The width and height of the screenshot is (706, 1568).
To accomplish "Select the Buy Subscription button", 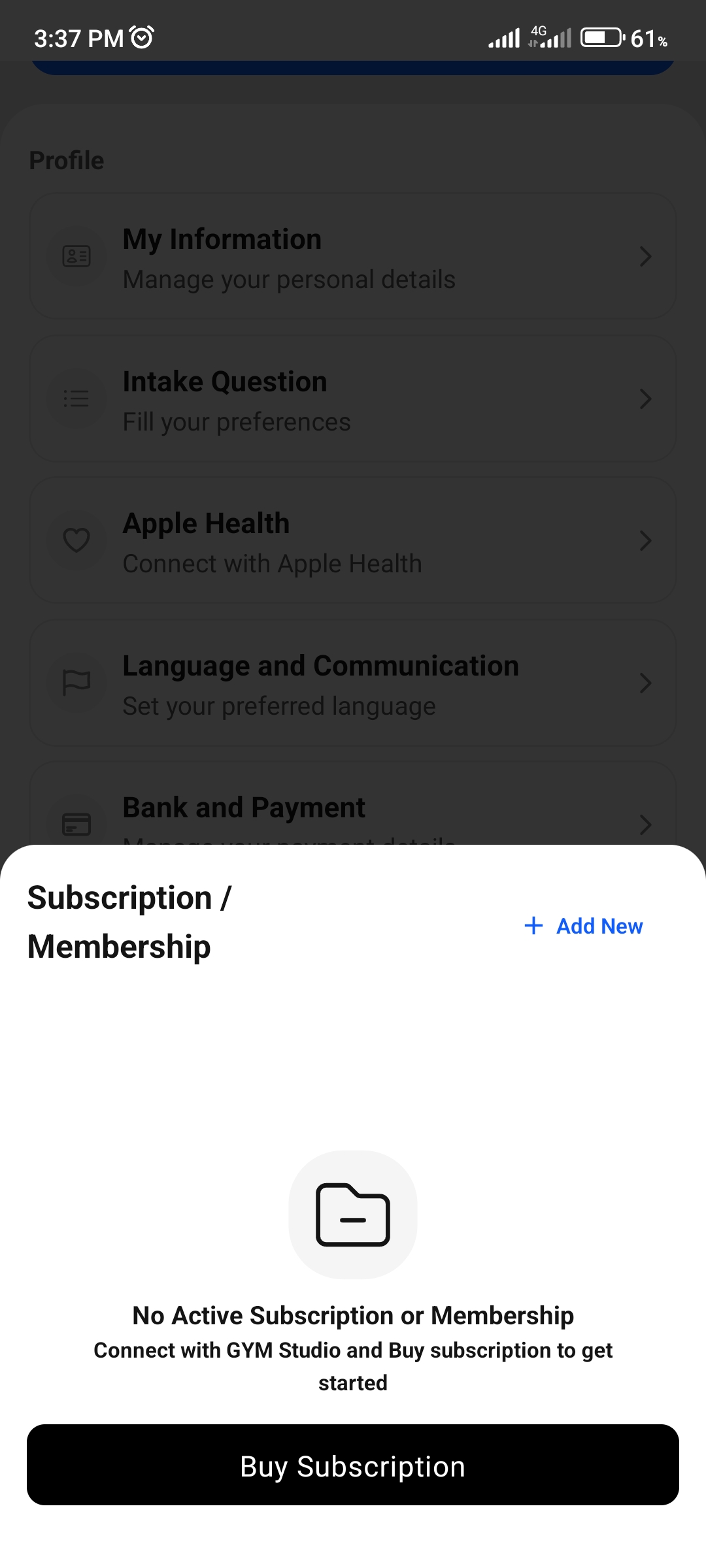I will 353,1465.
